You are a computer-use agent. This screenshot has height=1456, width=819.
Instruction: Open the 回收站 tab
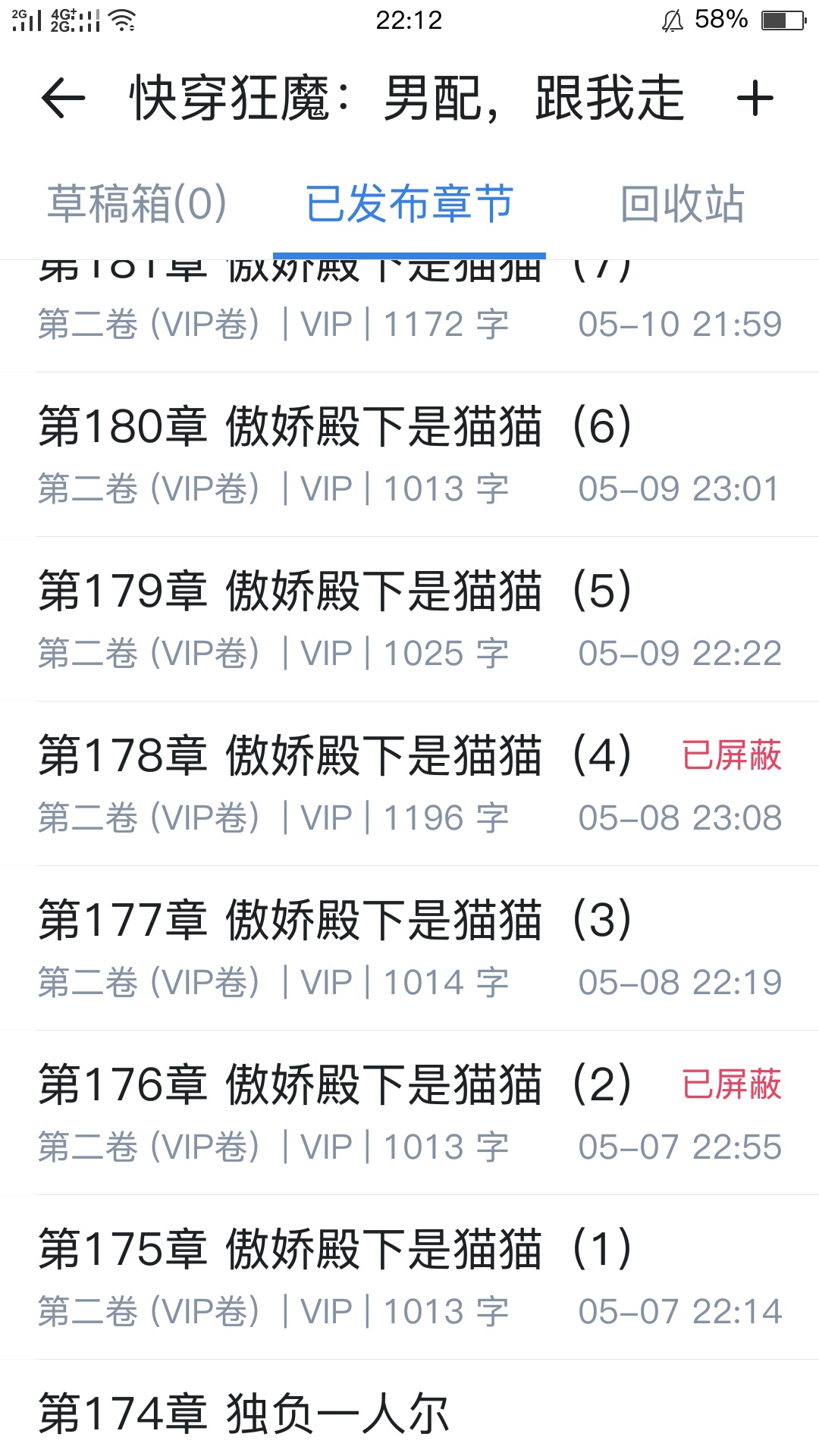[682, 204]
